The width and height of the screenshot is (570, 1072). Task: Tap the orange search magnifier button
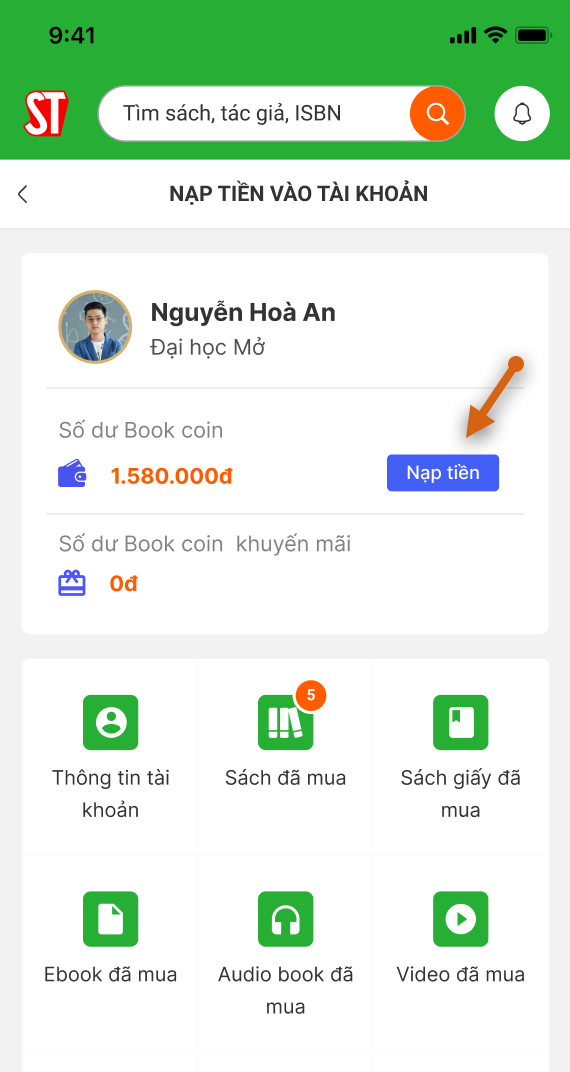click(x=437, y=113)
